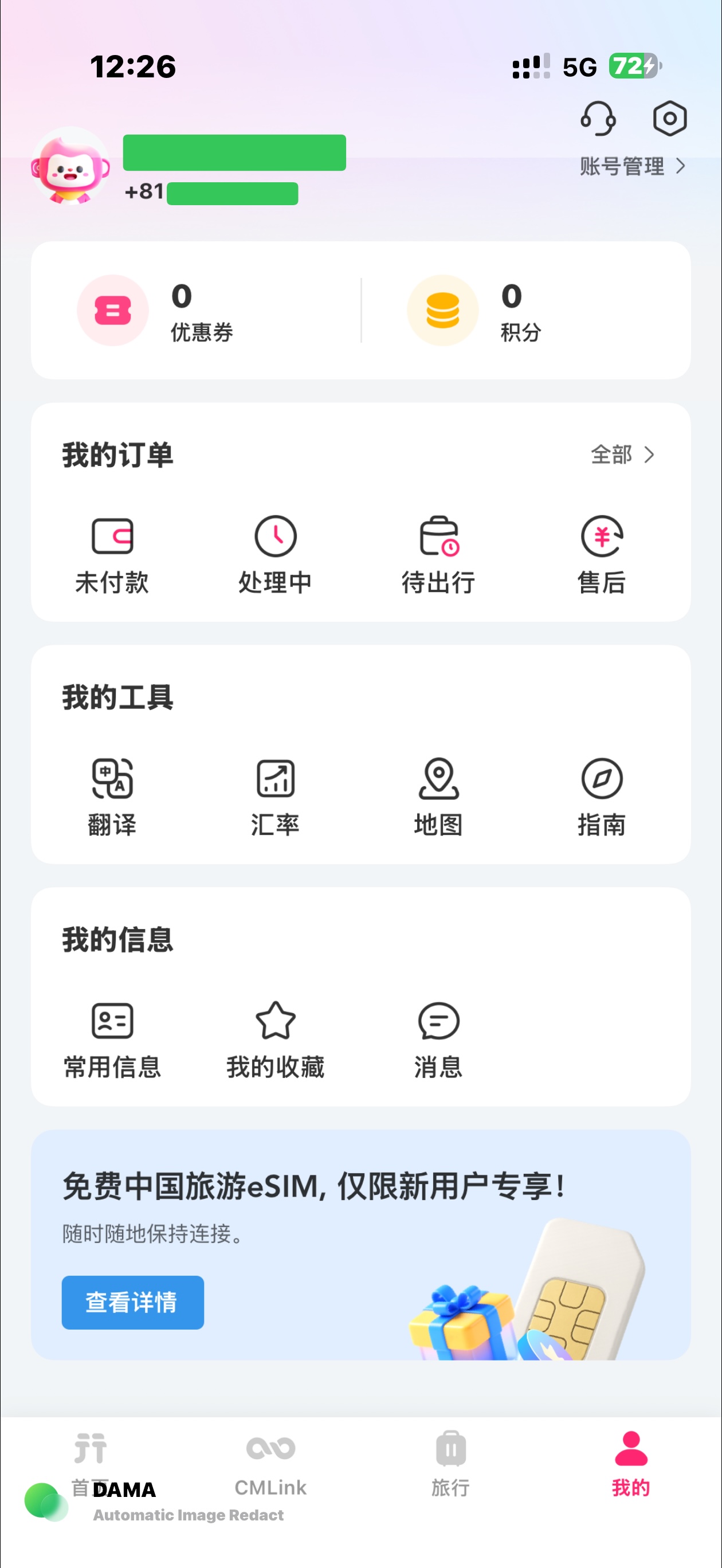Open the 地图 map tool
This screenshot has height=1568, width=722.
(x=438, y=797)
